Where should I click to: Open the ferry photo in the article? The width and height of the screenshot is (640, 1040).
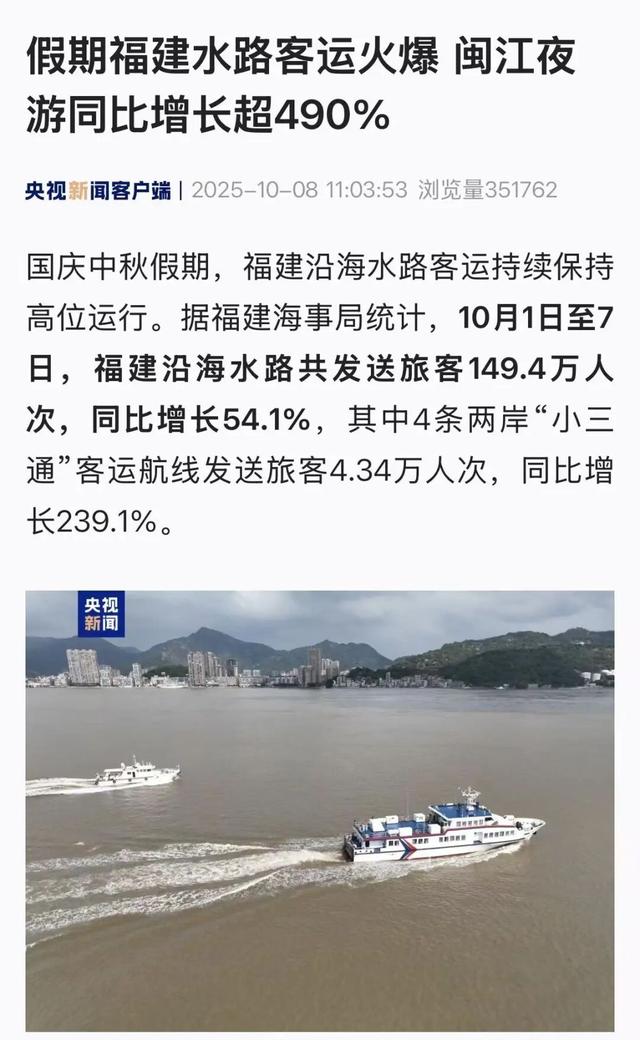coord(320,810)
